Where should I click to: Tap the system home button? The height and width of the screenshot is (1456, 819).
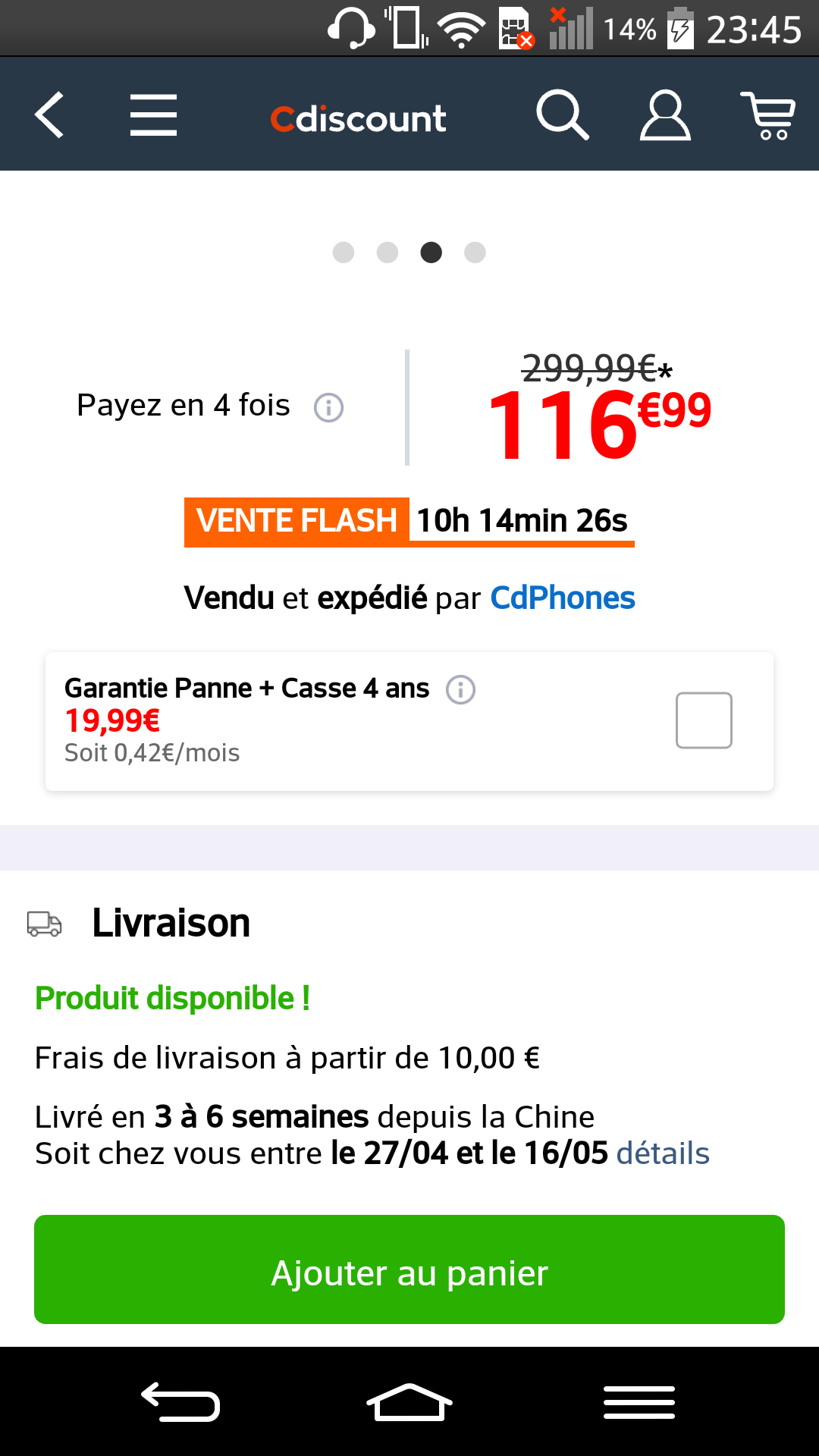409,1403
